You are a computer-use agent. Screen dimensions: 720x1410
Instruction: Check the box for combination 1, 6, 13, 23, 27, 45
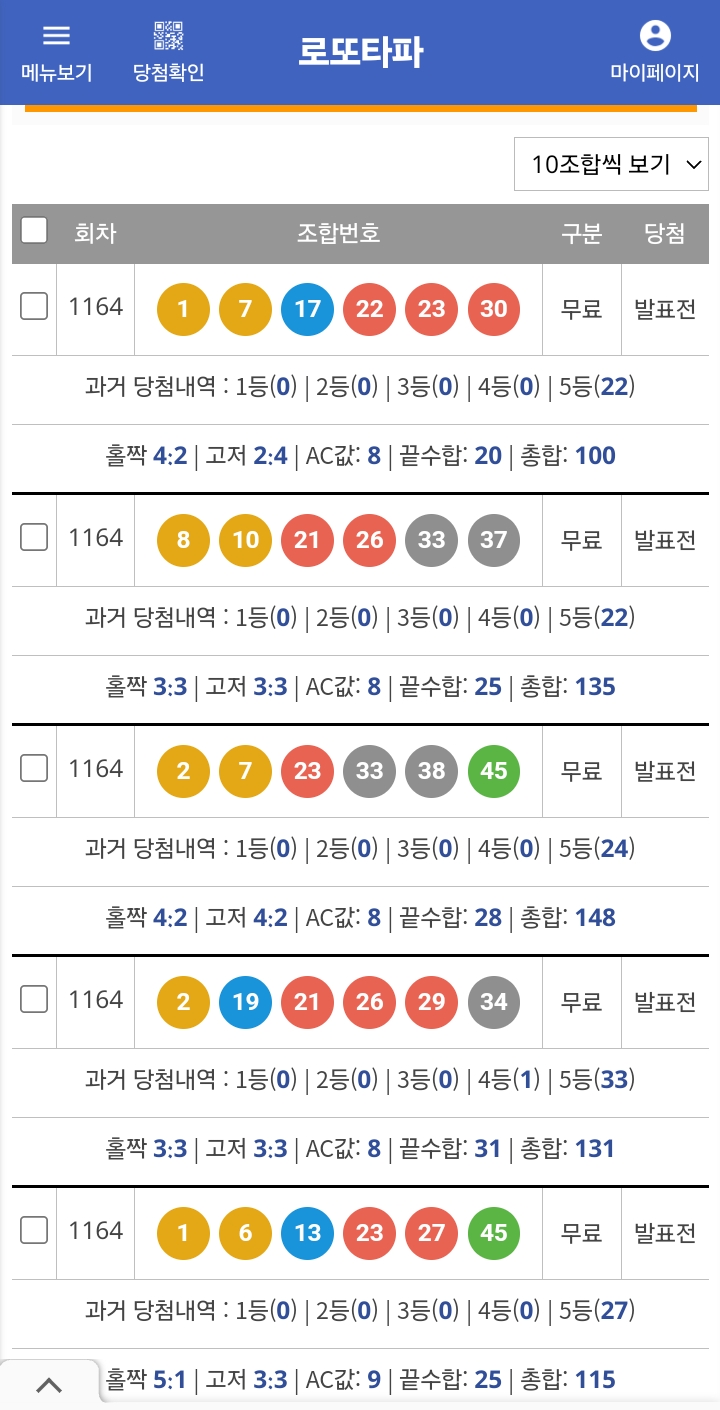(x=34, y=1230)
